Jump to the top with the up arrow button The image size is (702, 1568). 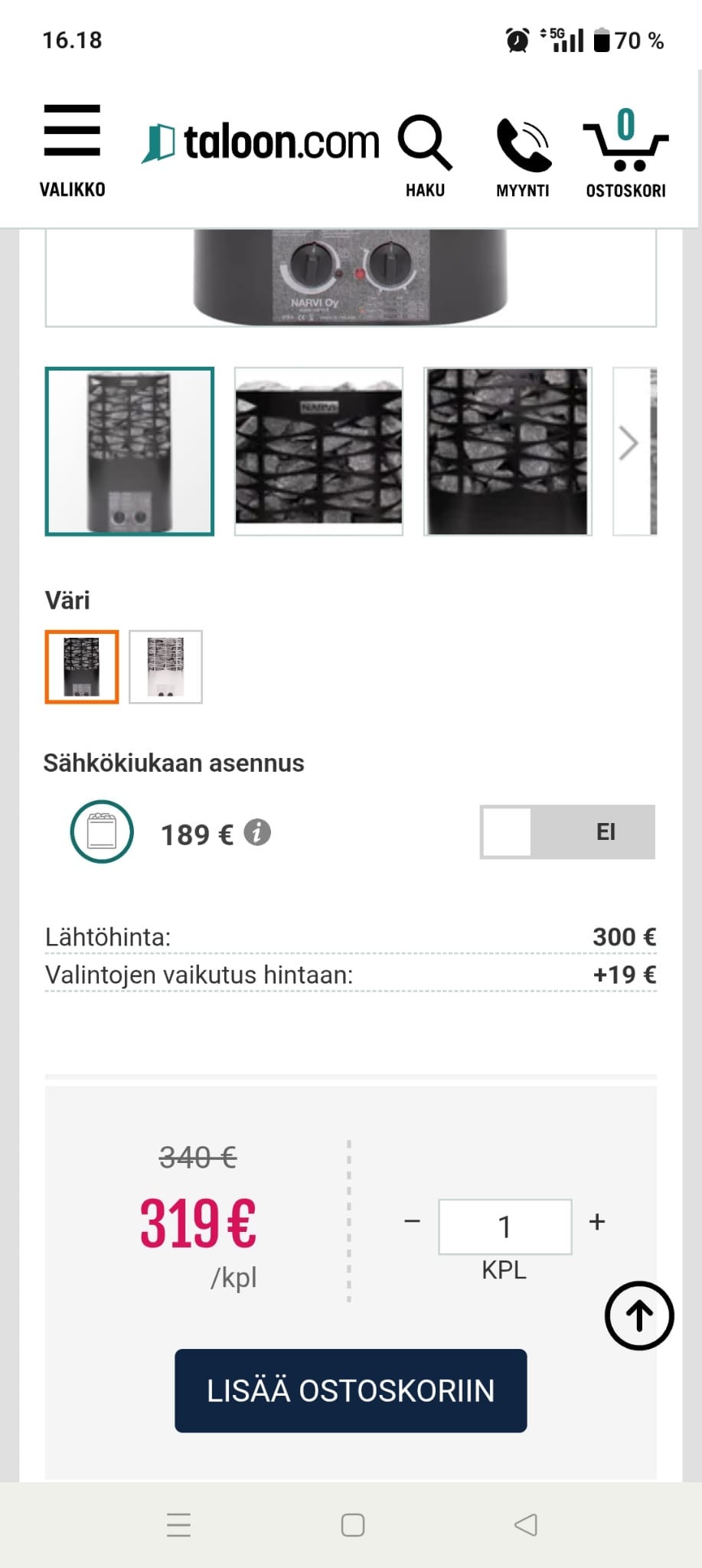(x=639, y=1315)
